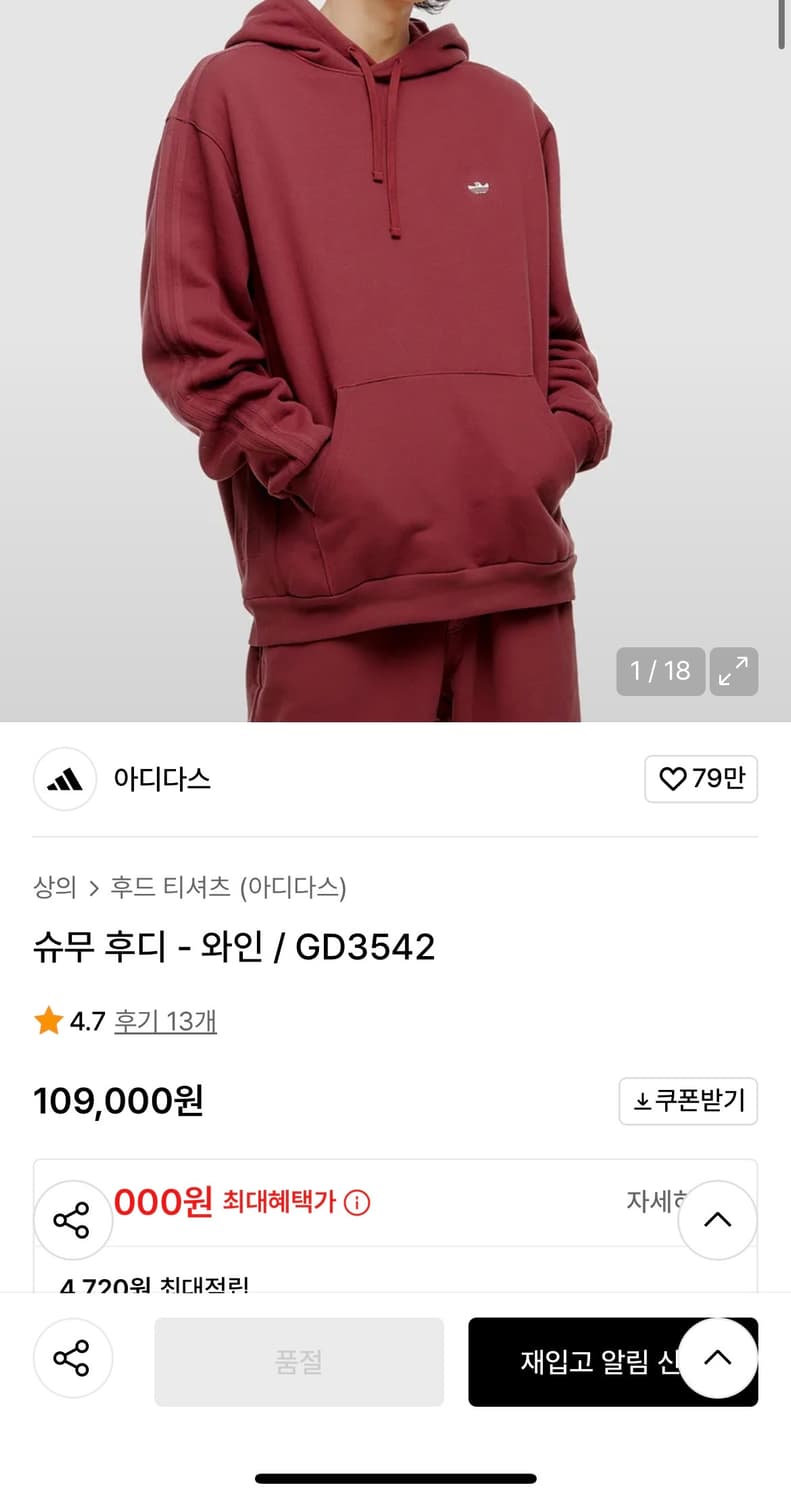Tap the star rating icon
This screenshot has width=791, height=1500.
click(x=47, y=1020)
